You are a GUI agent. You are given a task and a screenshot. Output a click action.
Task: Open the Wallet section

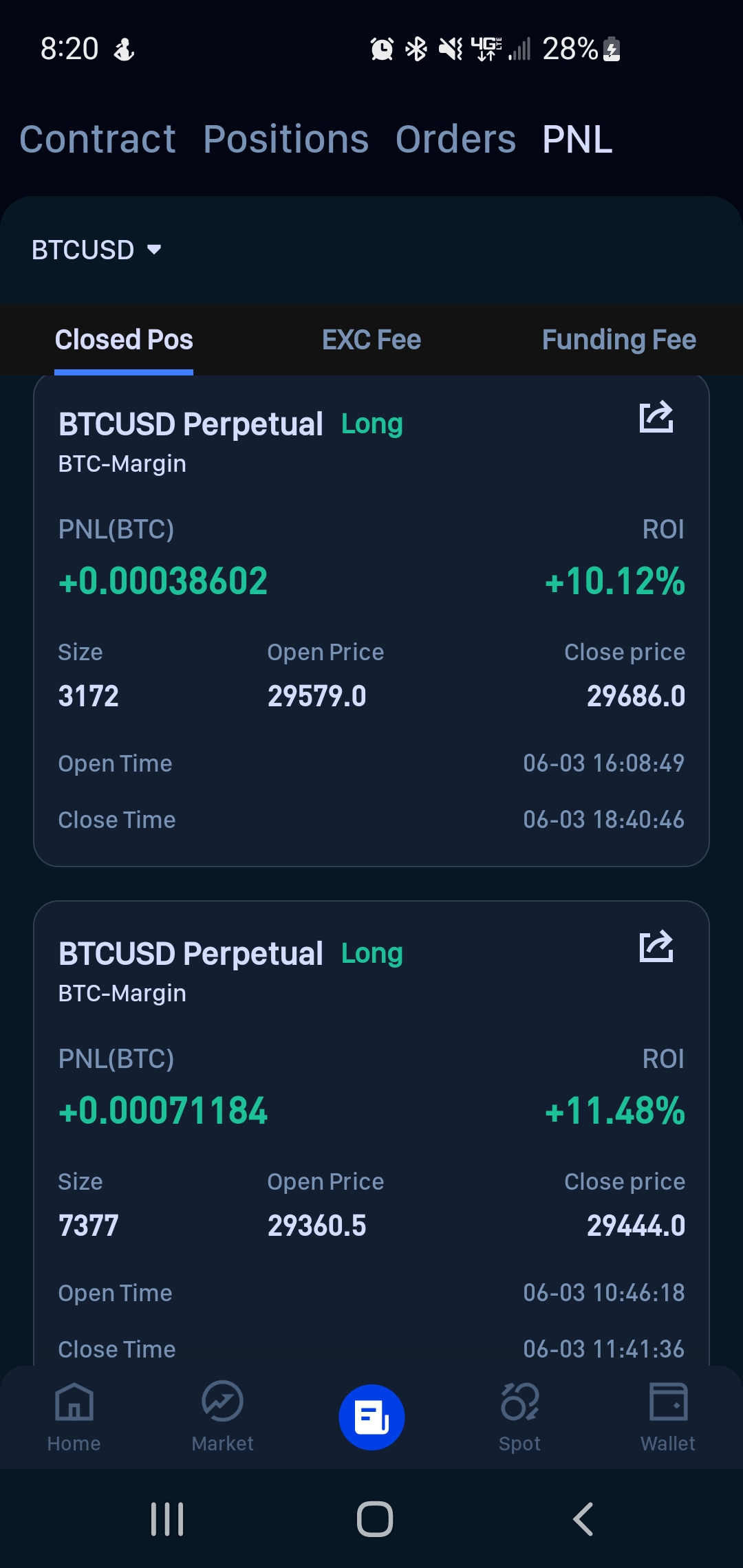click(668, 1417)
